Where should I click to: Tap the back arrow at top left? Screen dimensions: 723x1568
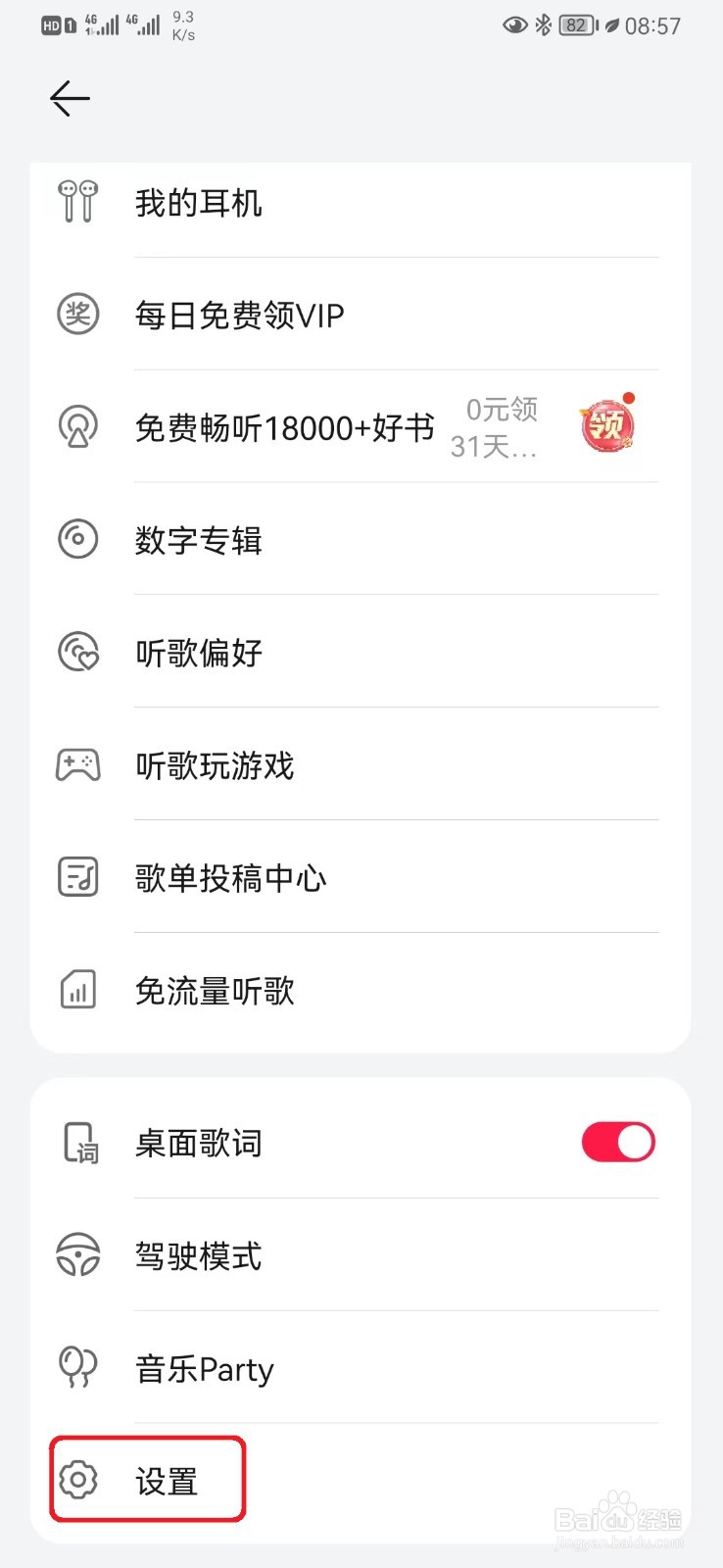[69, 98]
